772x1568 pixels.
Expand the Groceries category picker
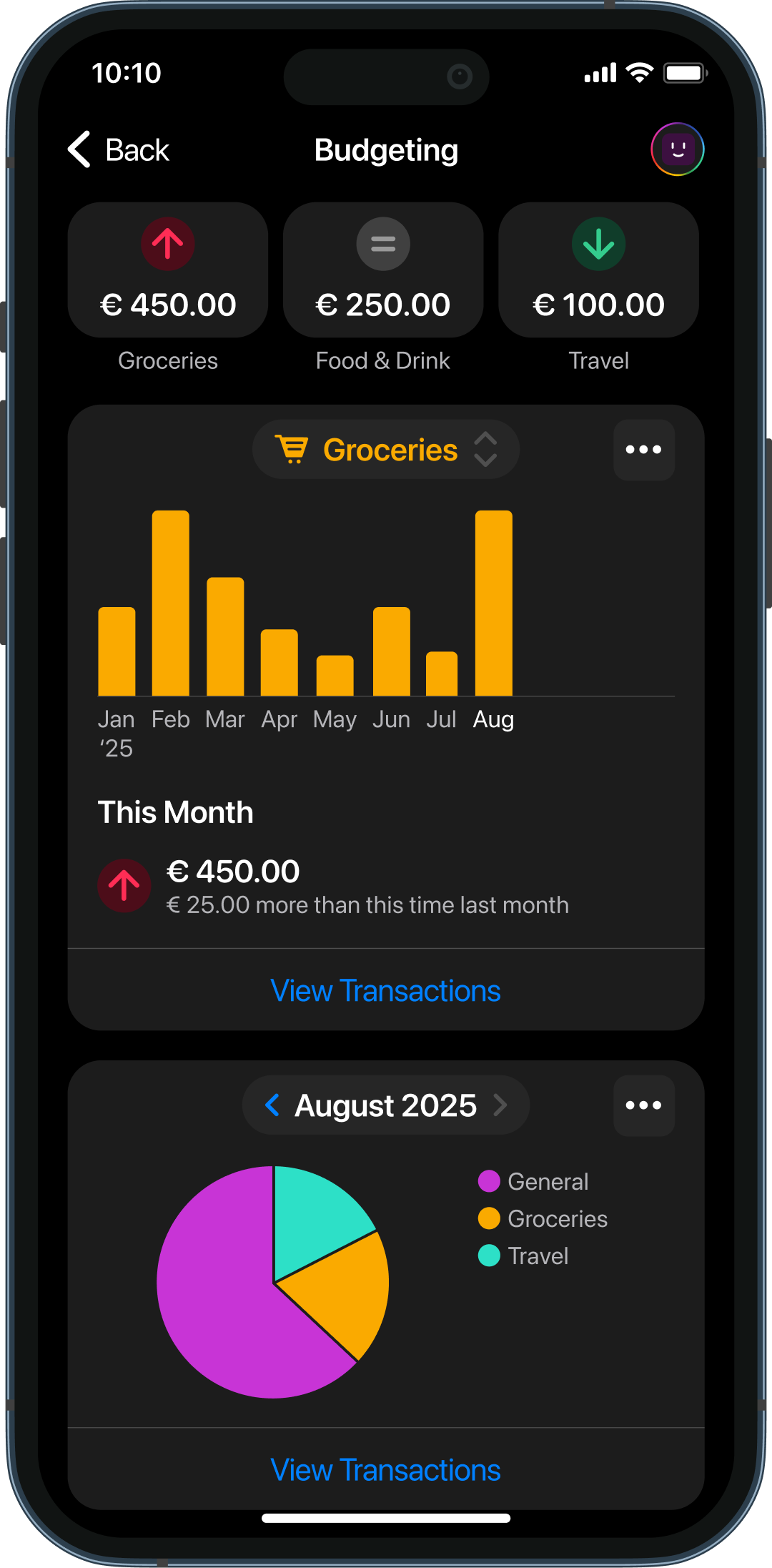click(386, 450)
